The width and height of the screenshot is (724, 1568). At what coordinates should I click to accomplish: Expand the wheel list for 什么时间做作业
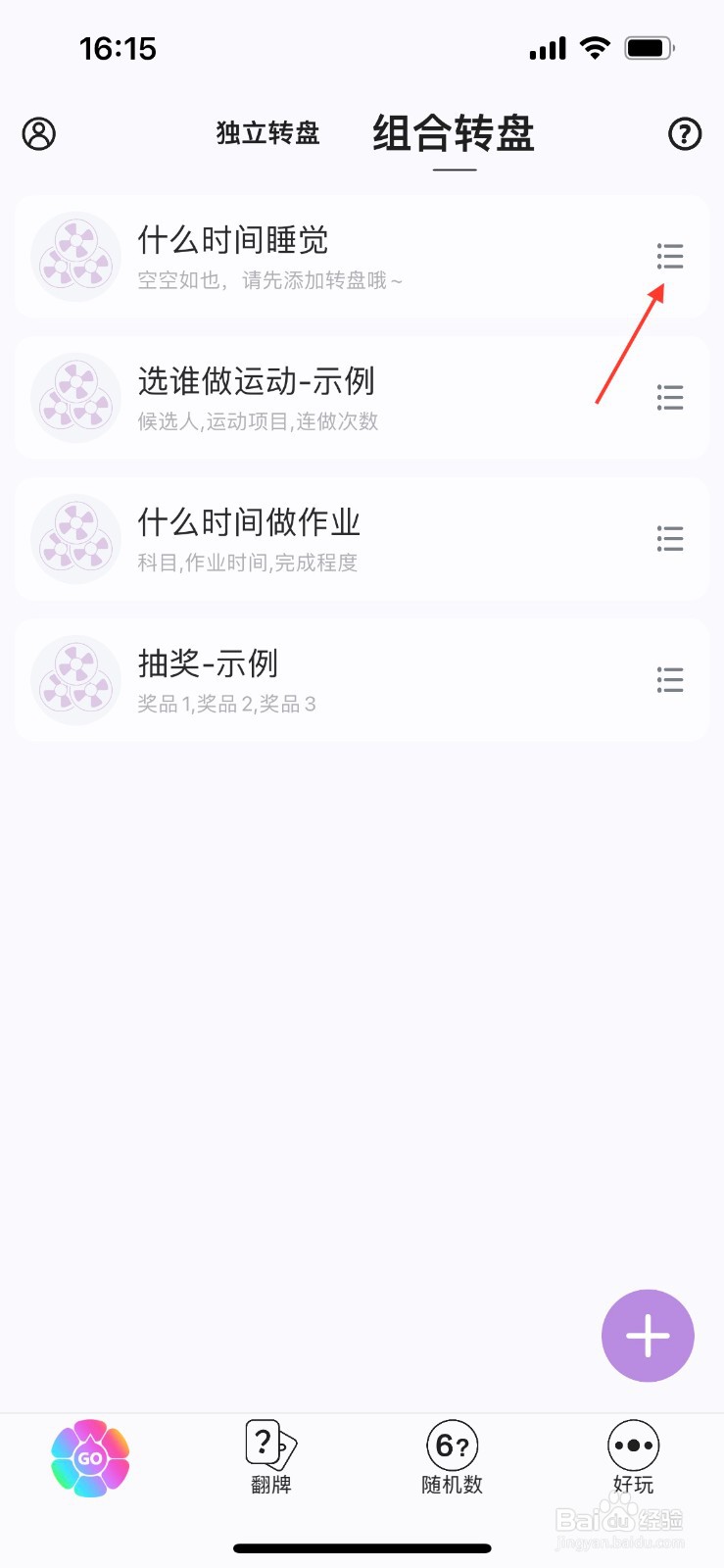(669, 538)
